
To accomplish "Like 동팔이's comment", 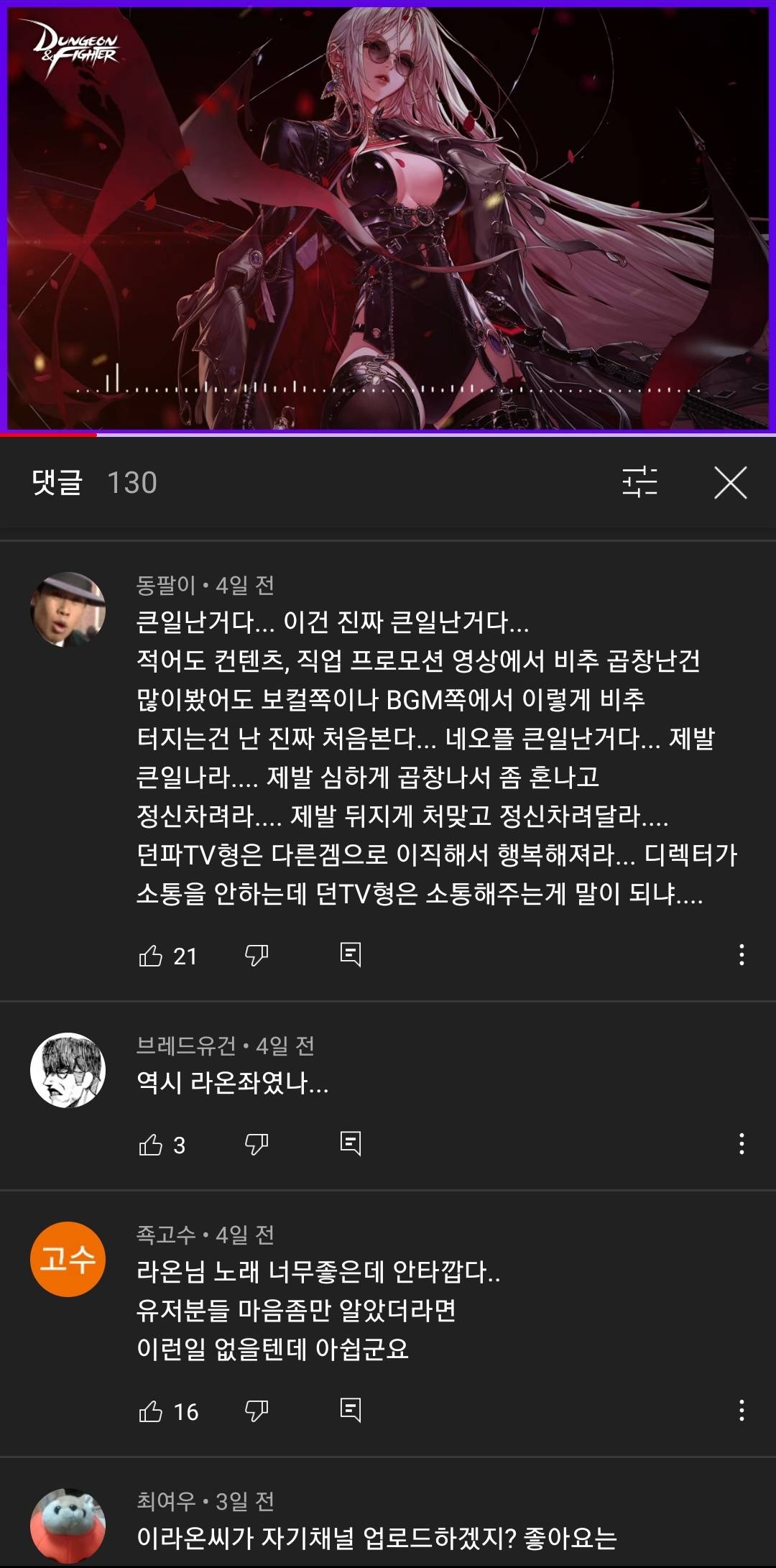I will click(x=151, y=956).
